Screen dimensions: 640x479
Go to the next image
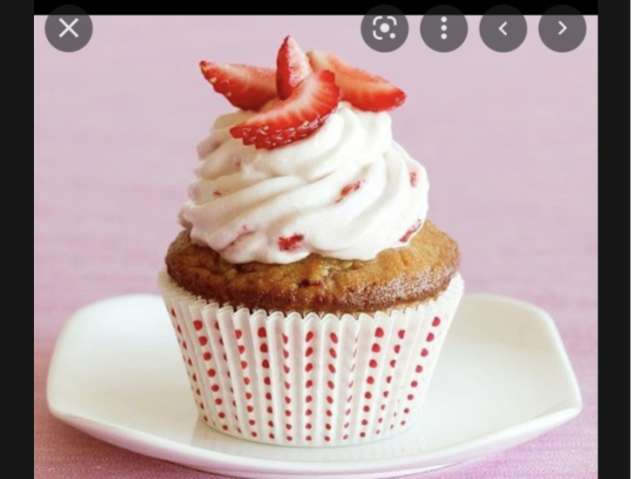pos(562,28)
